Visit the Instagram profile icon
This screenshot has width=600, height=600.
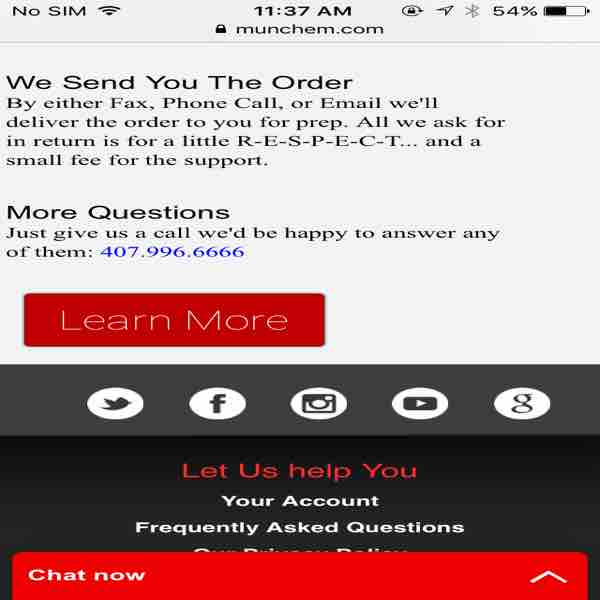(319, 403)
